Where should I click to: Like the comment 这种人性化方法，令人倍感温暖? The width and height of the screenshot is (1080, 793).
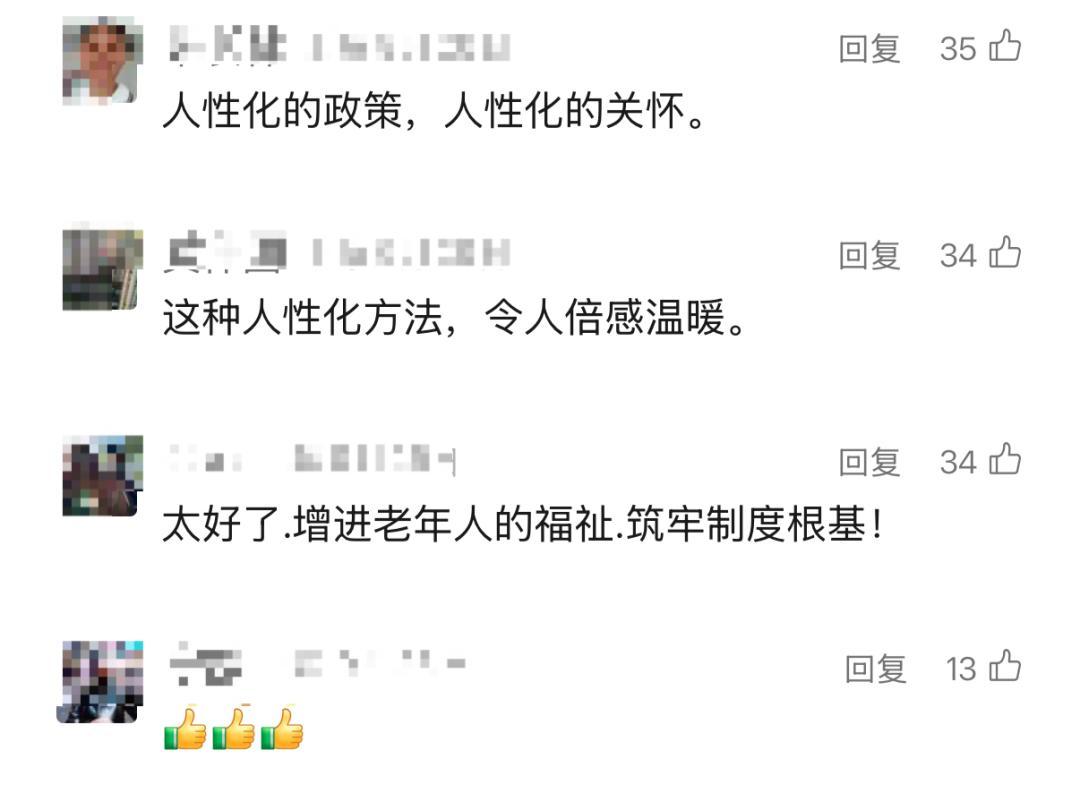click(x=1005, y=254)
